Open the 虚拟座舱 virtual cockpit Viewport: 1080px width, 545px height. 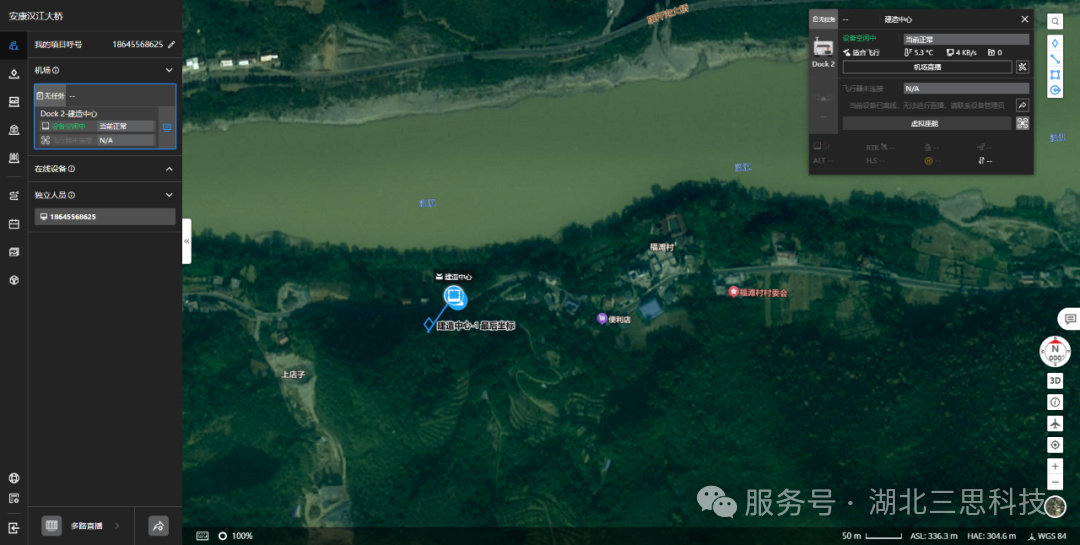(927, 123)
